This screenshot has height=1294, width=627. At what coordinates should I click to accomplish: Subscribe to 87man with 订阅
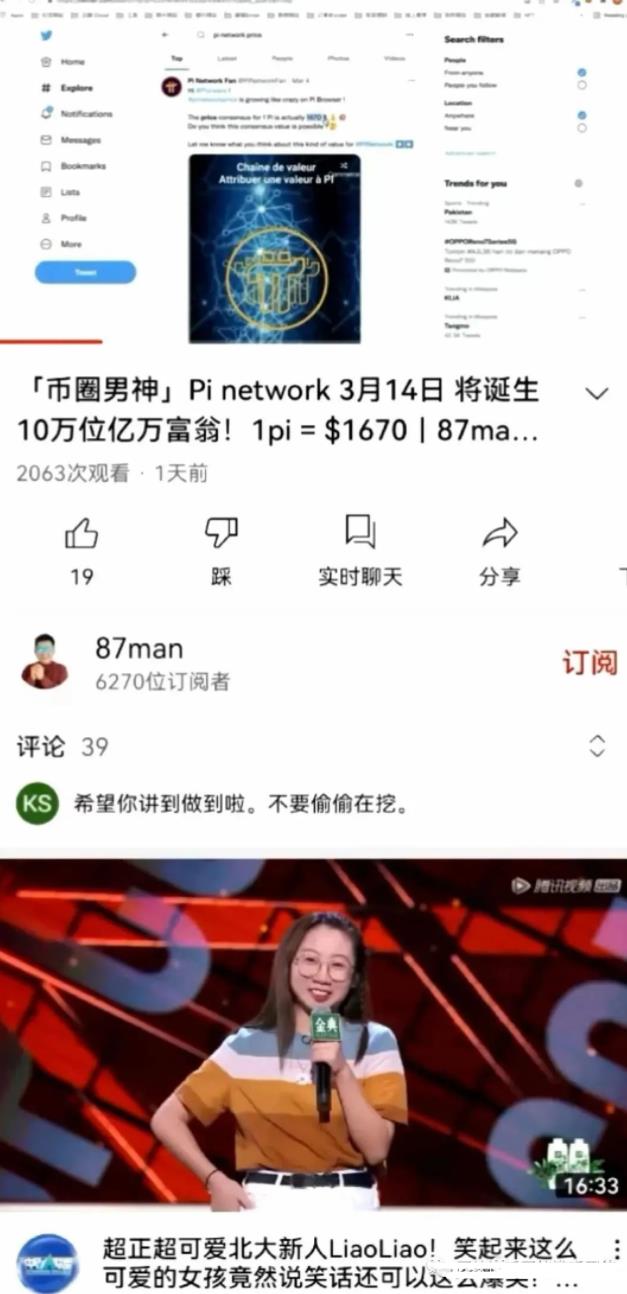pyautogui.click(x=588, y=662)
